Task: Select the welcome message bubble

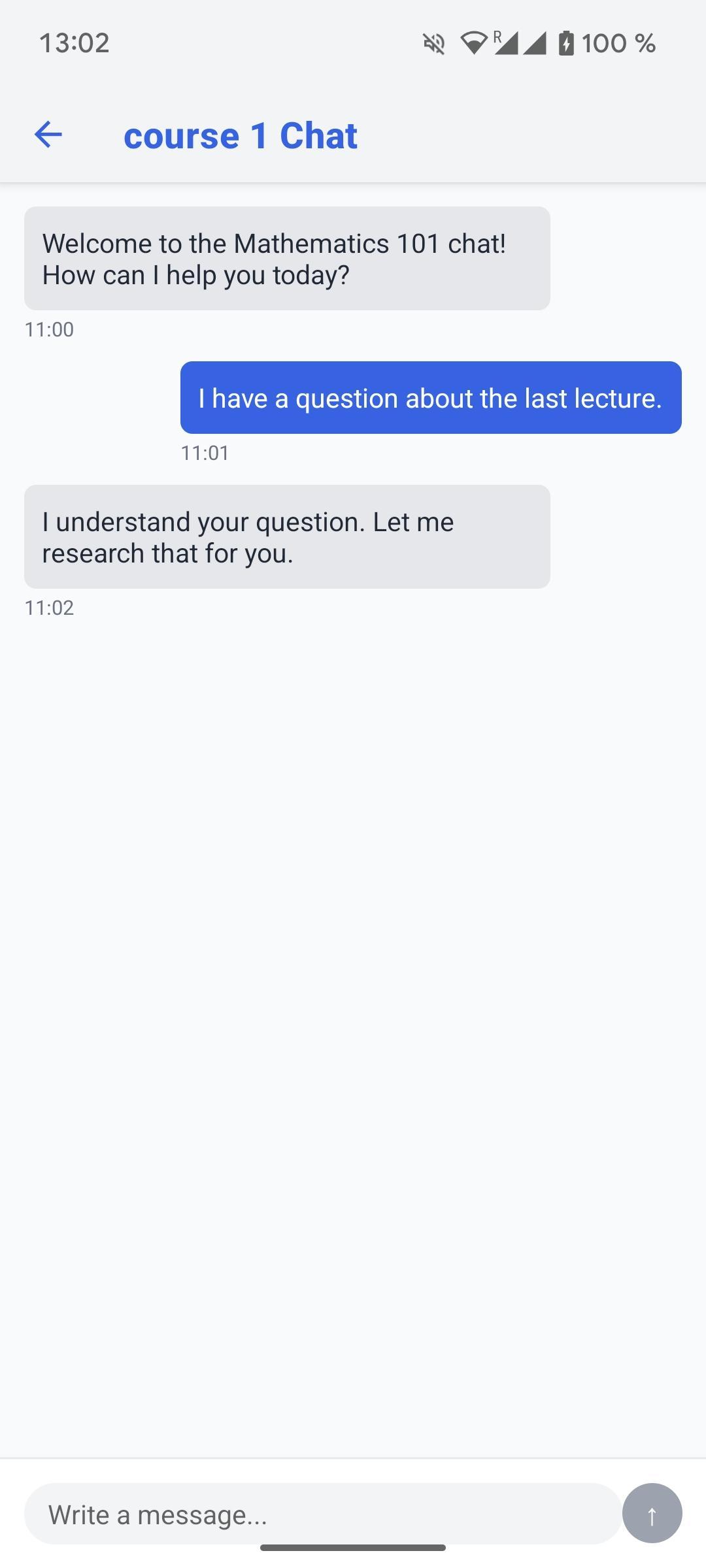Action: point(287,257)
